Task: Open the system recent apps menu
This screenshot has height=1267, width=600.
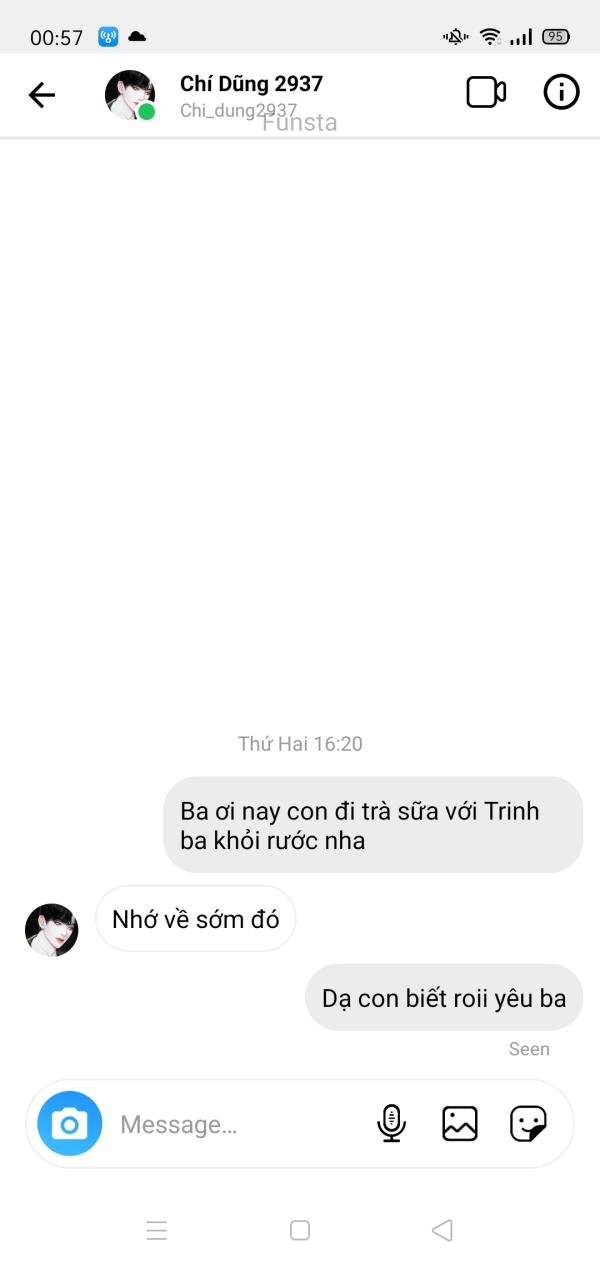Action: pos(157,1230)
